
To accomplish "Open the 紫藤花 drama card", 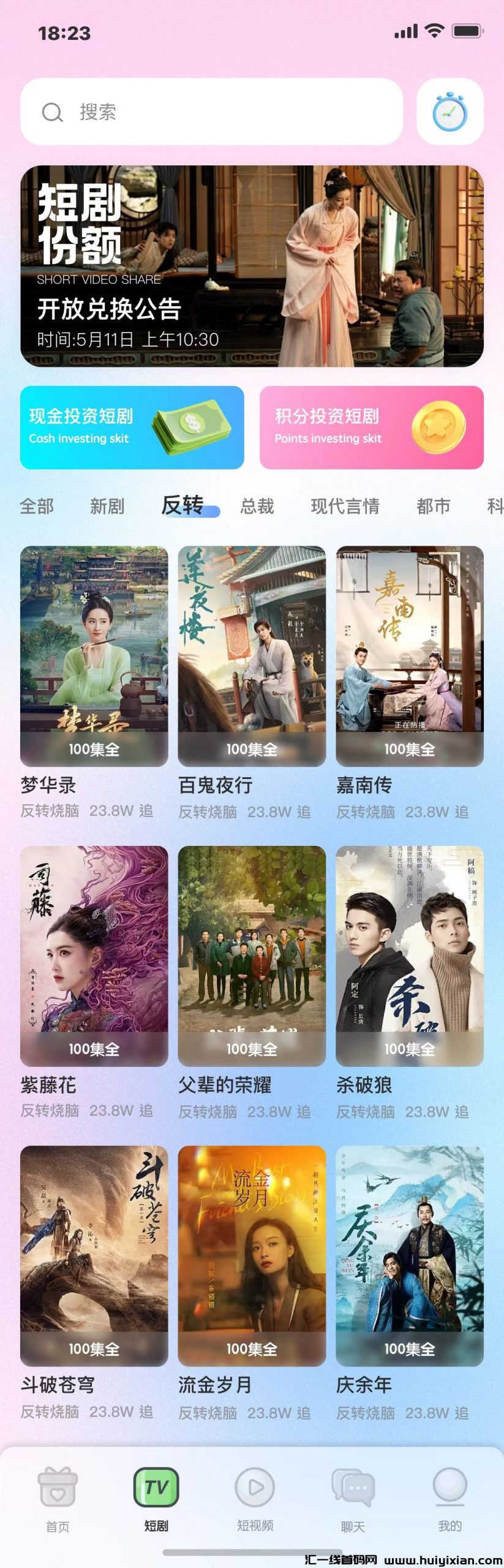I will pos(94,956).
